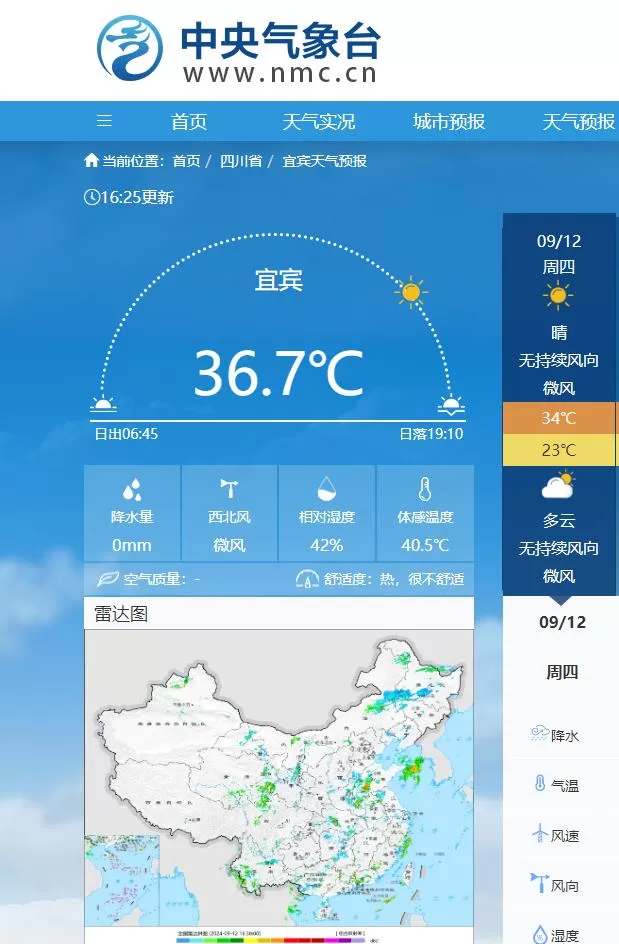Switch to 天气实况 in the nav bar
Screen dimensions: 619x944
click(x=318, y=121)
